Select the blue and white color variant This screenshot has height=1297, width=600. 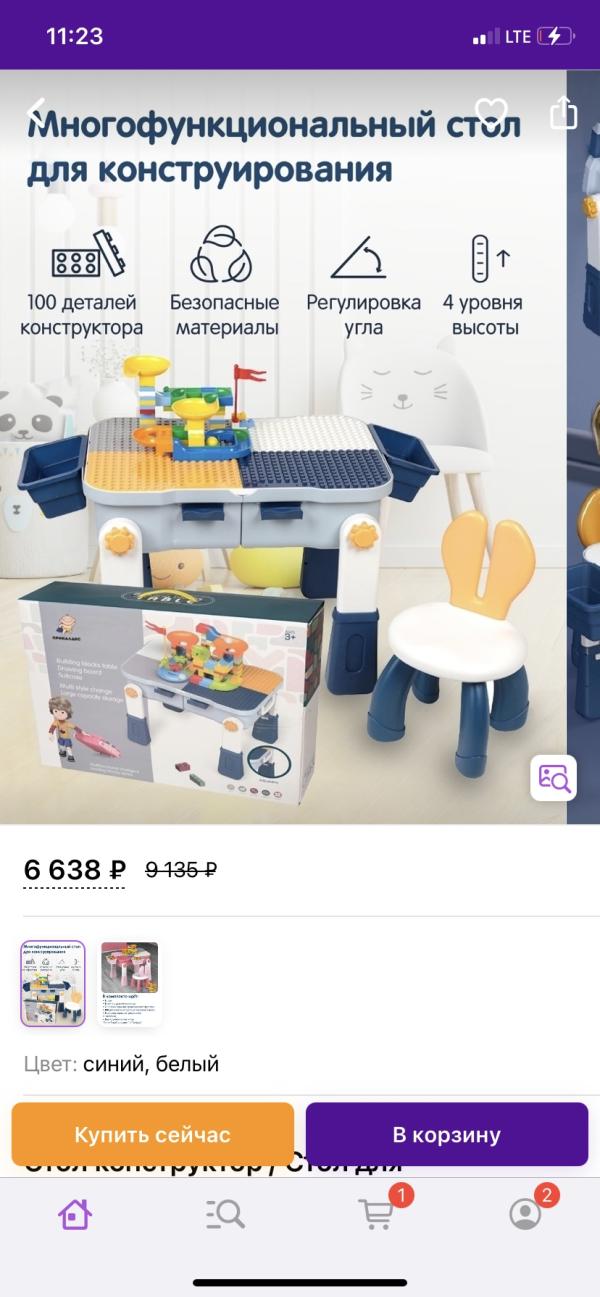pyautogui.click(x=53, y=983)
